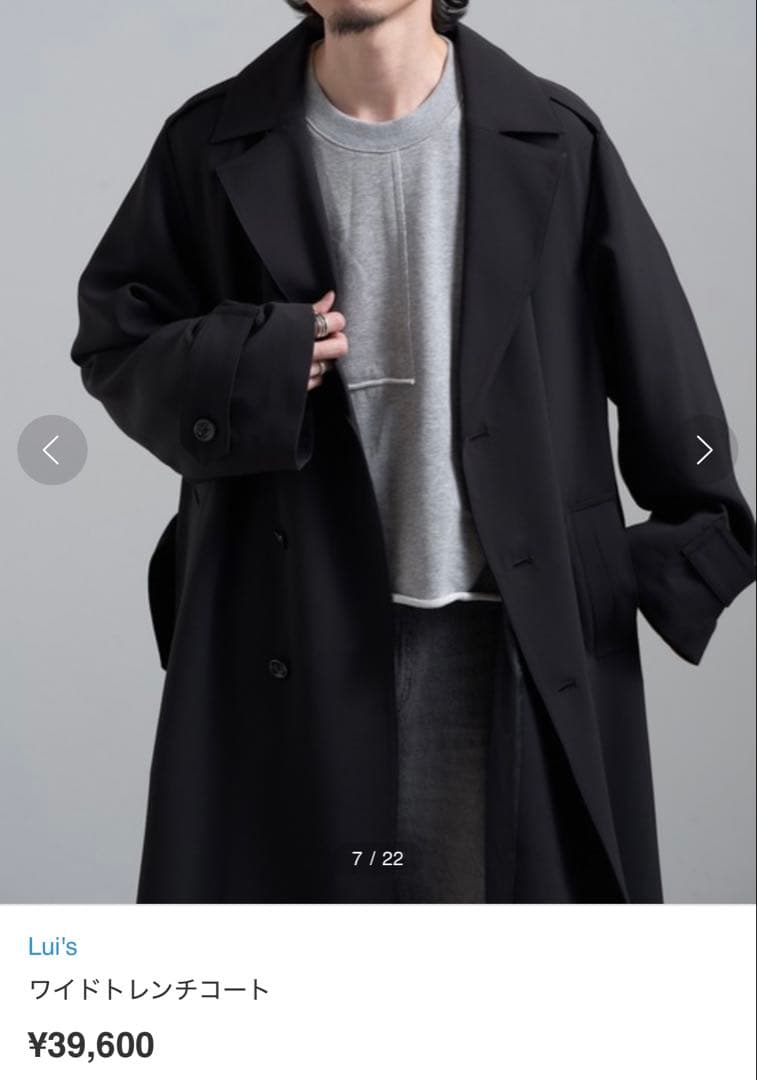Viewport: 757px width, 1080px height.
Task: Open the Lui's brand link
Action: pos(52,946)
